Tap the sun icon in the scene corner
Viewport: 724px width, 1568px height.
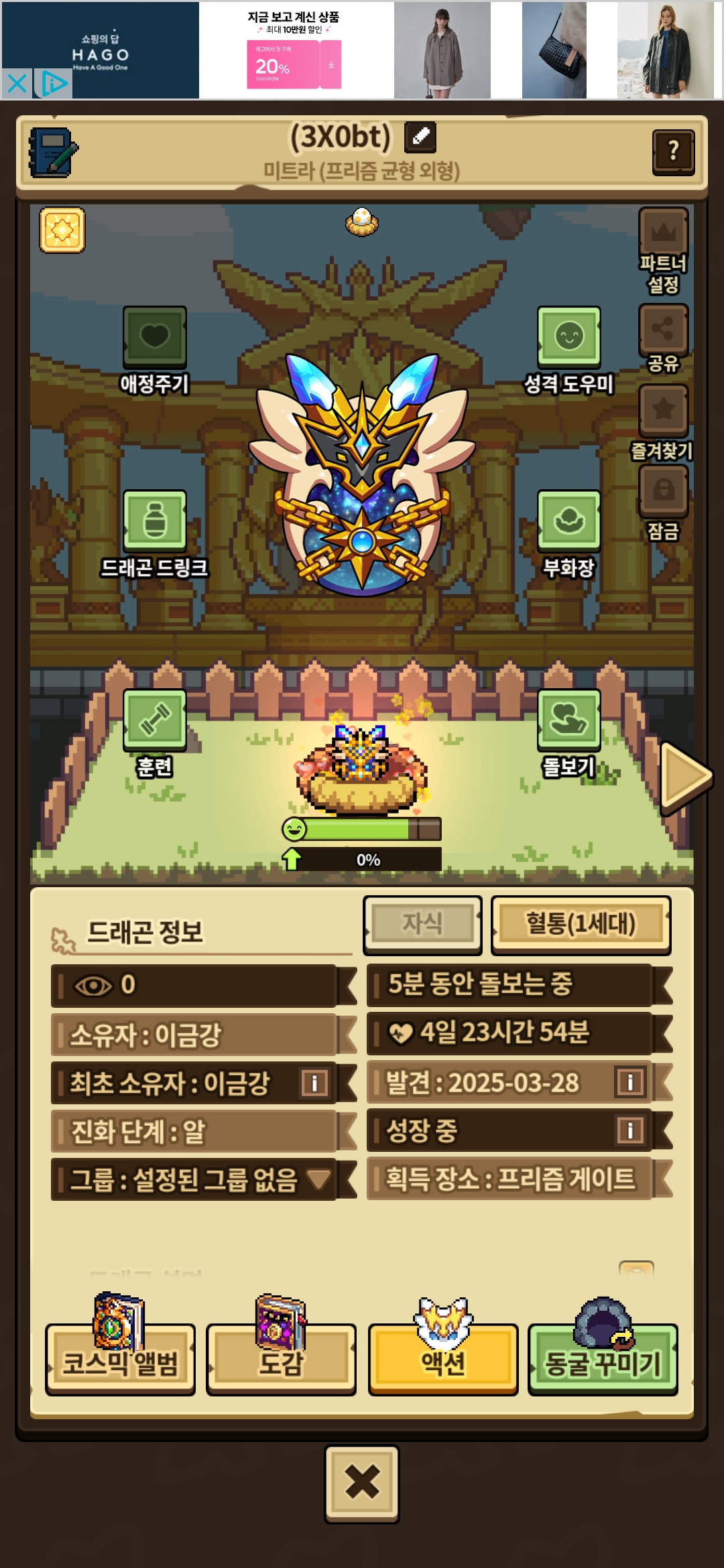click(62, 230)
